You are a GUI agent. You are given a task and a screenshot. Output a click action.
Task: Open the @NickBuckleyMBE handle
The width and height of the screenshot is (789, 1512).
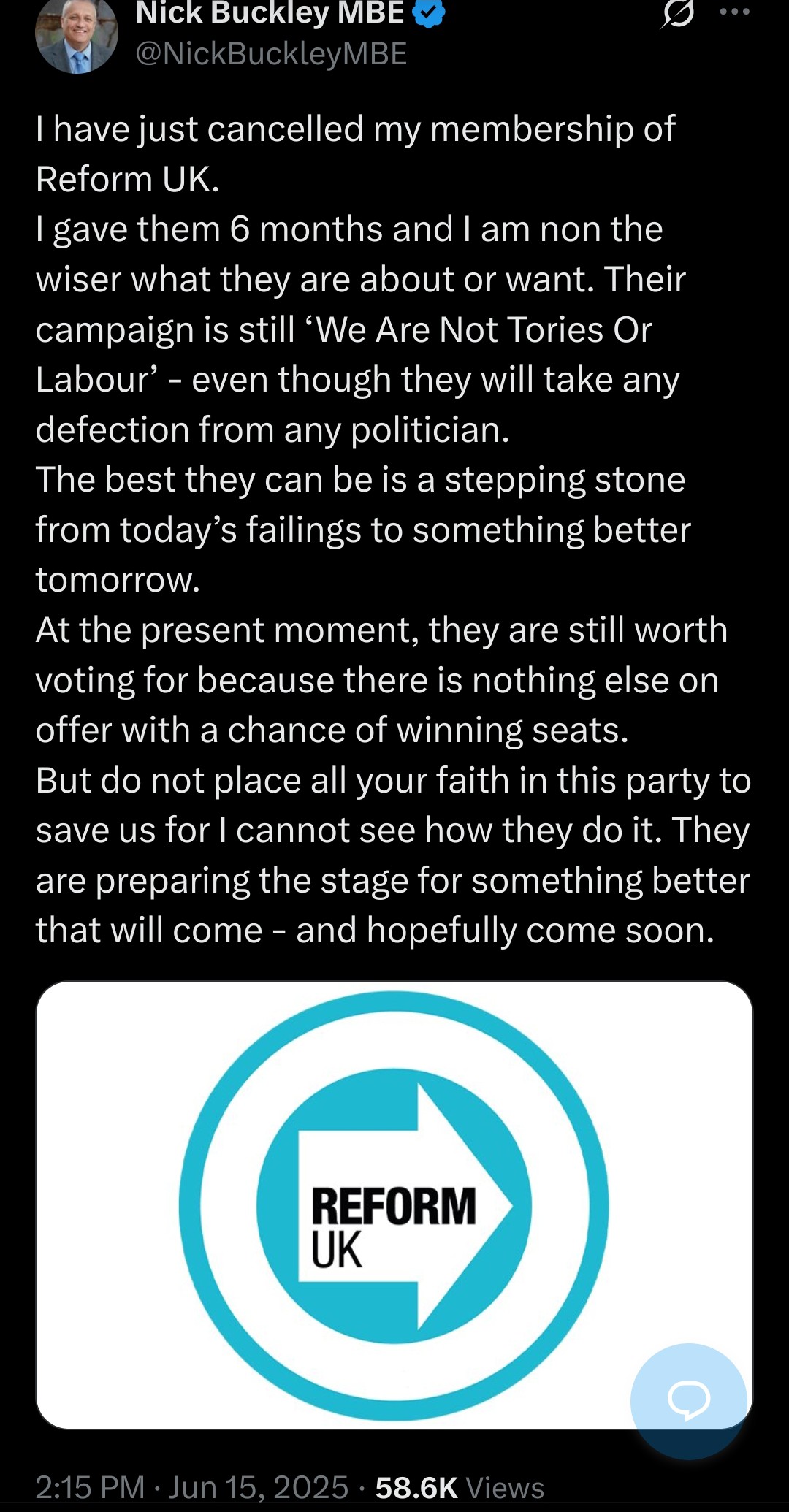272,55
